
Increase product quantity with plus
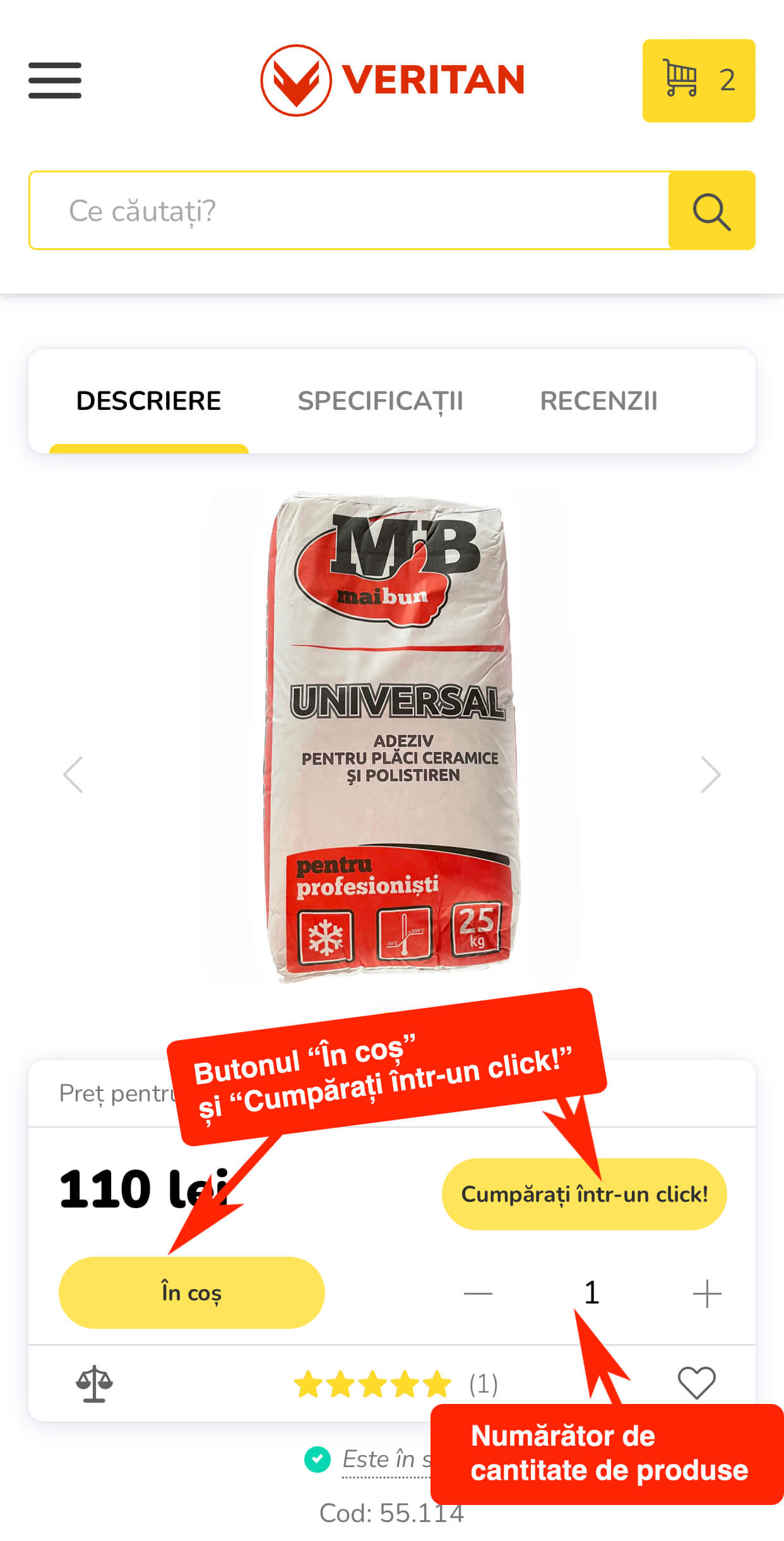pyautogui.click(x=706, y=1293)
